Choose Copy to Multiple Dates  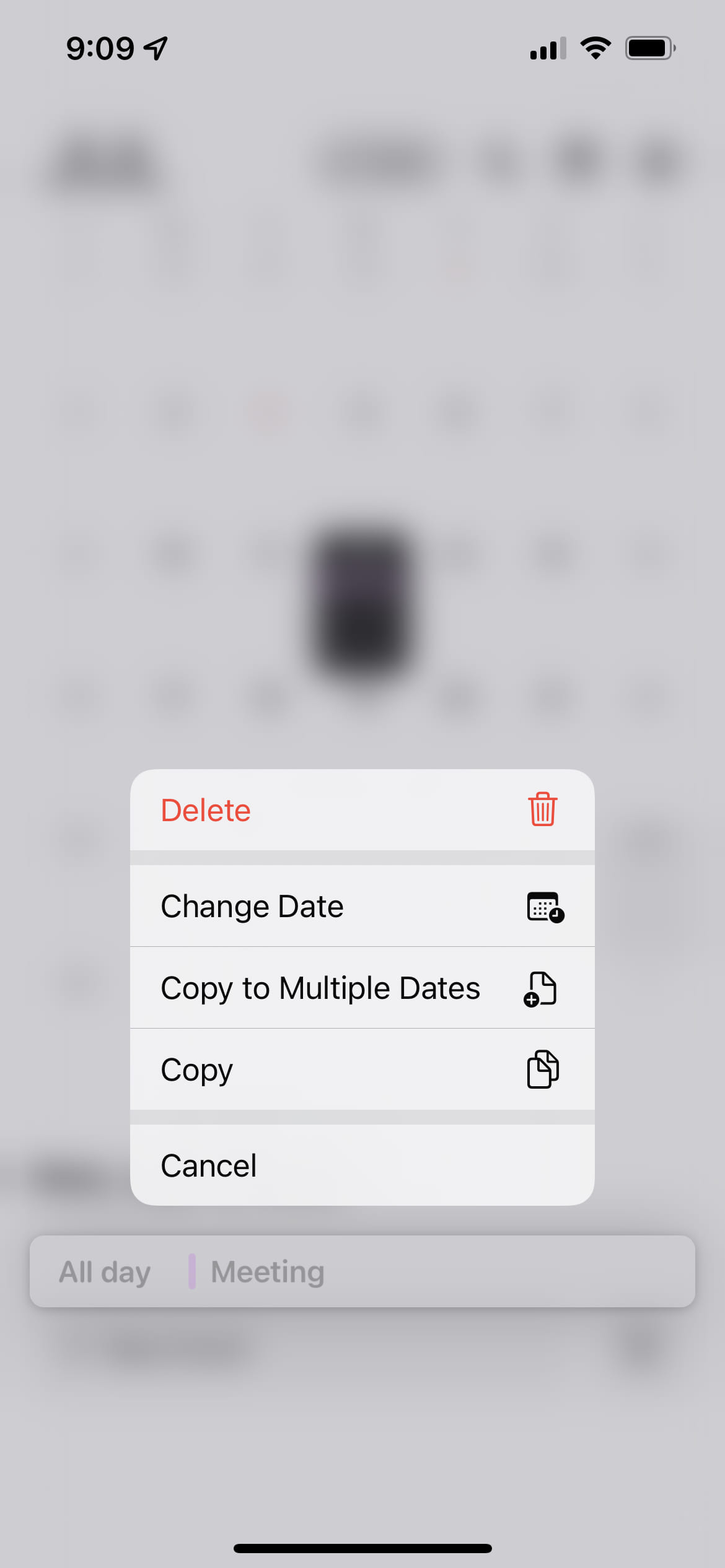pyautogui.click(x=362, y=988)
